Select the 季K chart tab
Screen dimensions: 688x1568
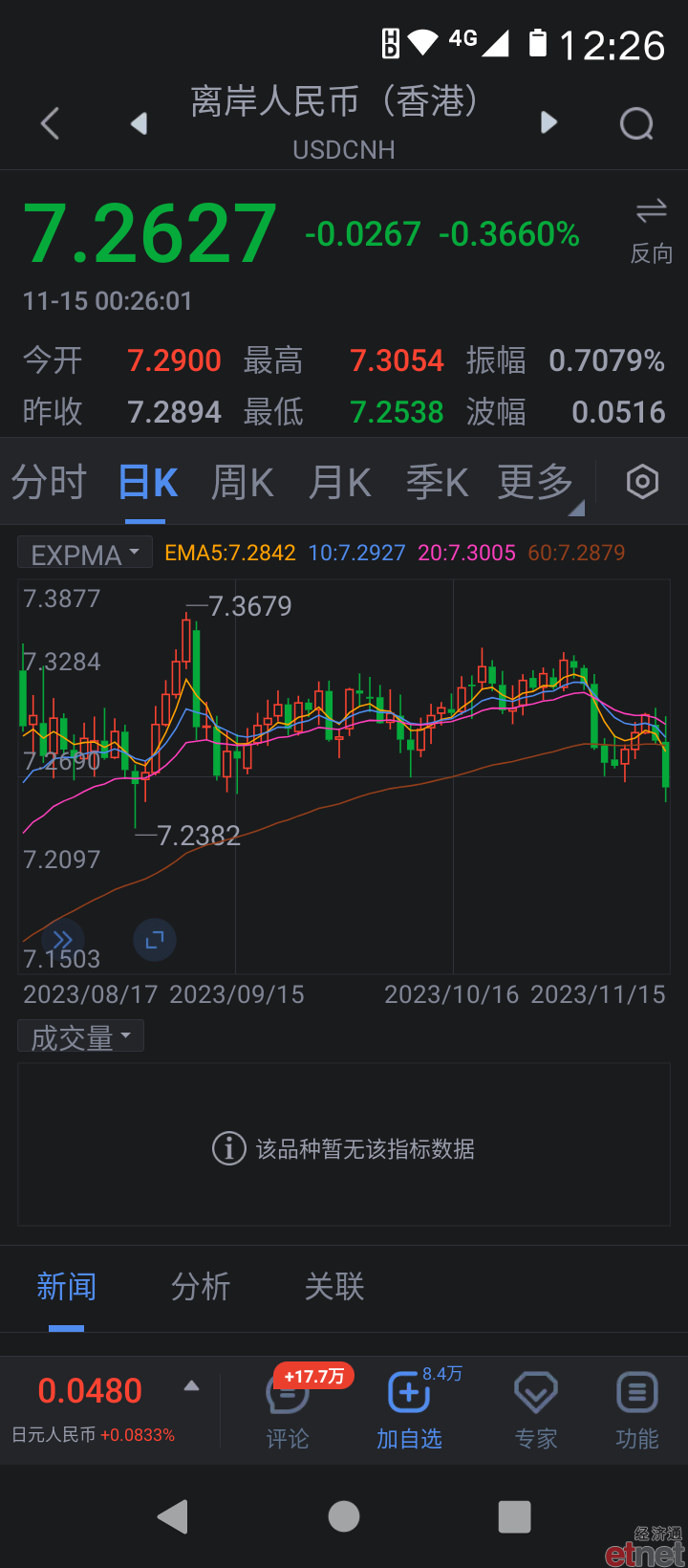(438, 483)
